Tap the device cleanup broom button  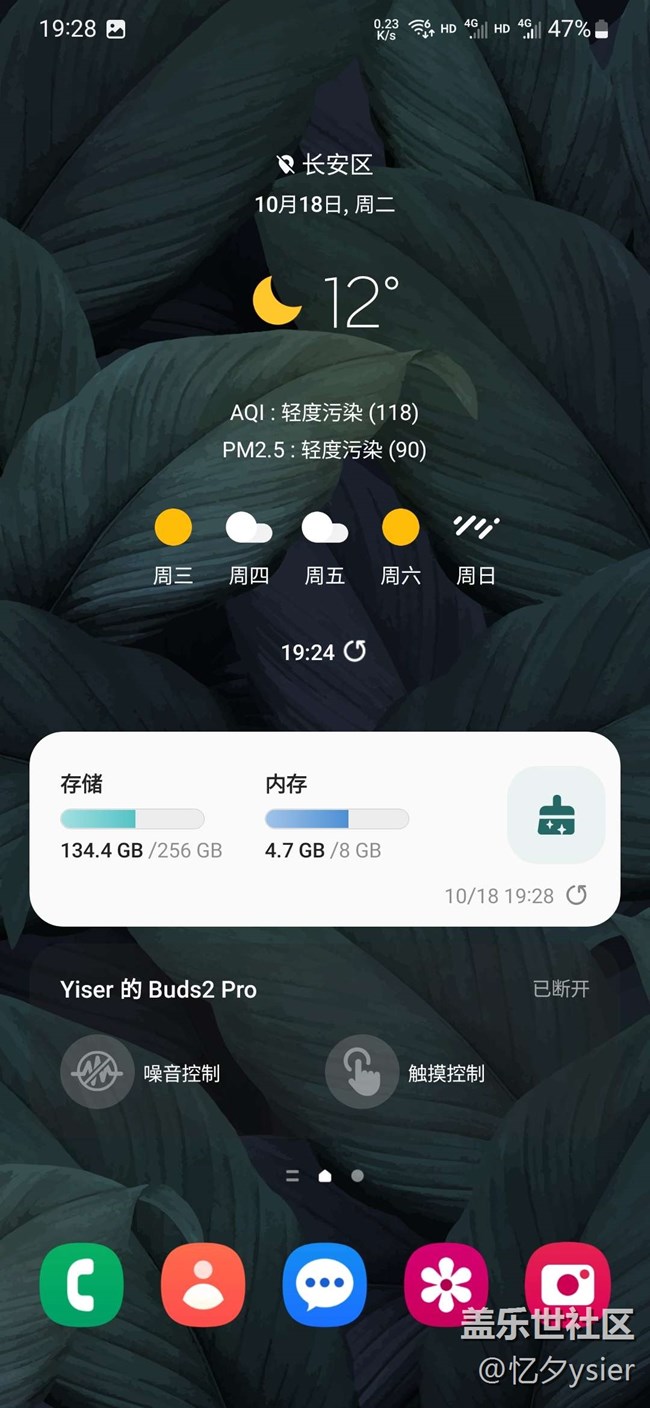556,815
